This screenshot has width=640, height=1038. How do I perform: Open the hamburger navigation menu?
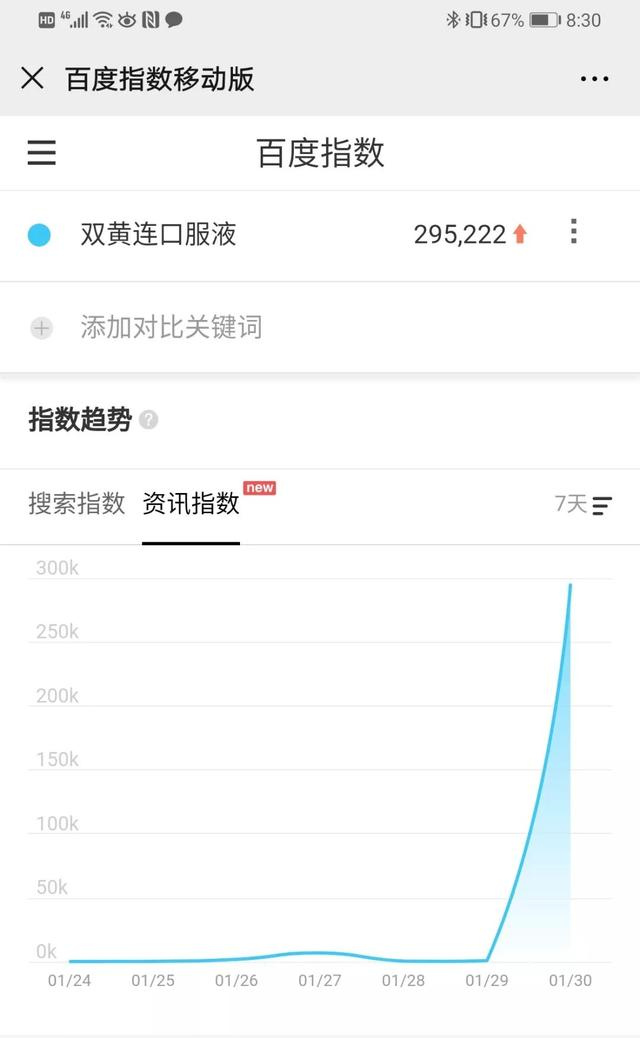point(42,153)
